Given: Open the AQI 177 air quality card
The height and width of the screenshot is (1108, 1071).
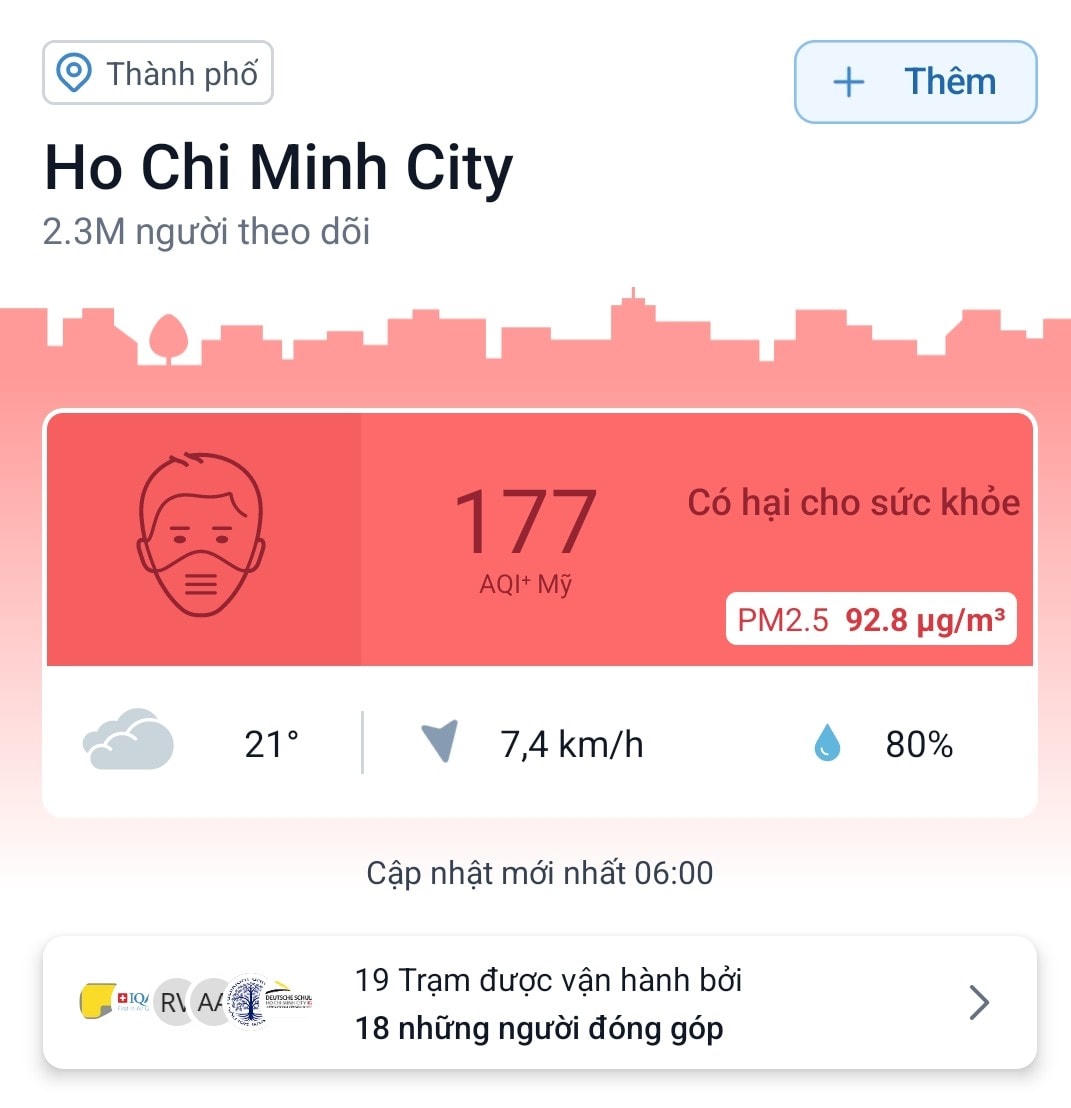Looking at the screenshot, I should (539, 539).
